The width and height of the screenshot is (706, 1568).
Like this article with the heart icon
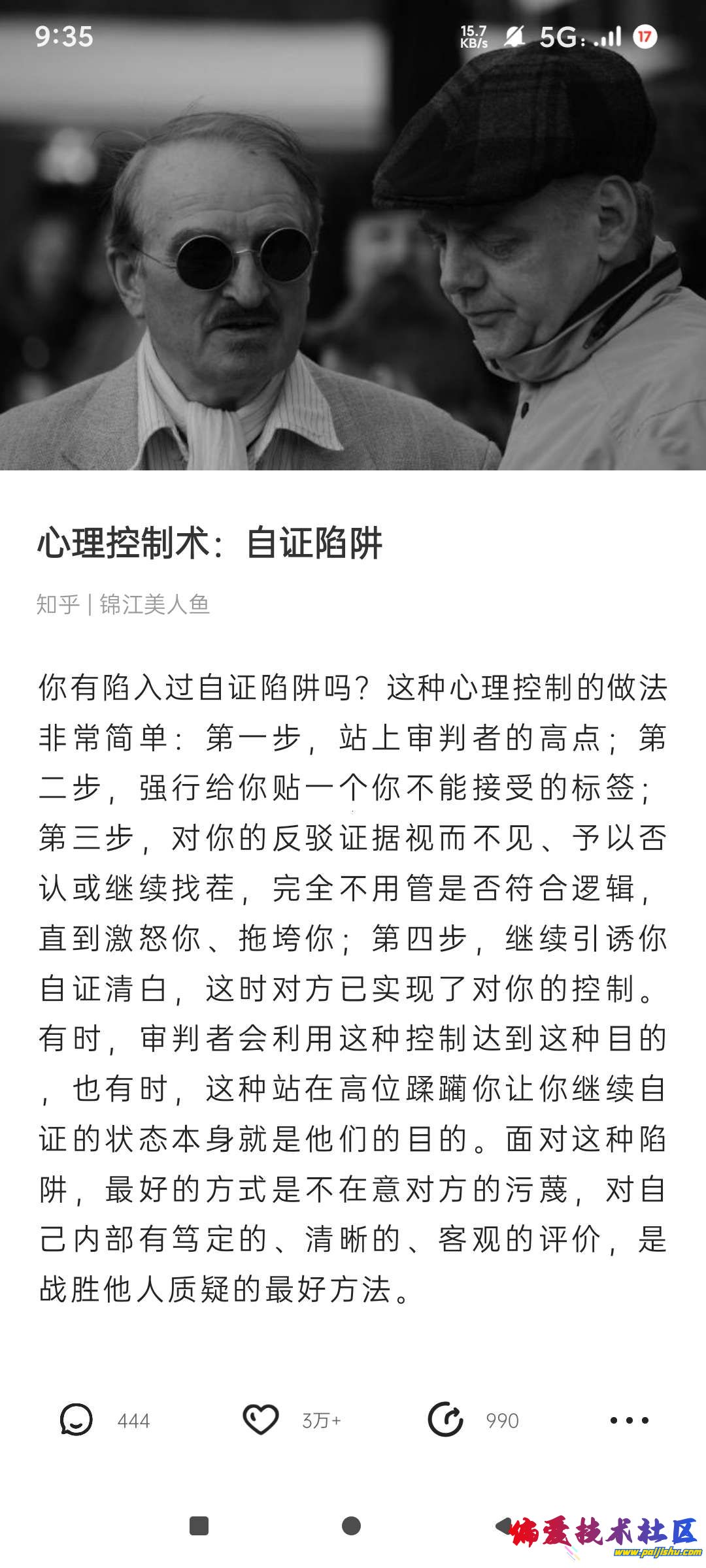click(261, 1420)
